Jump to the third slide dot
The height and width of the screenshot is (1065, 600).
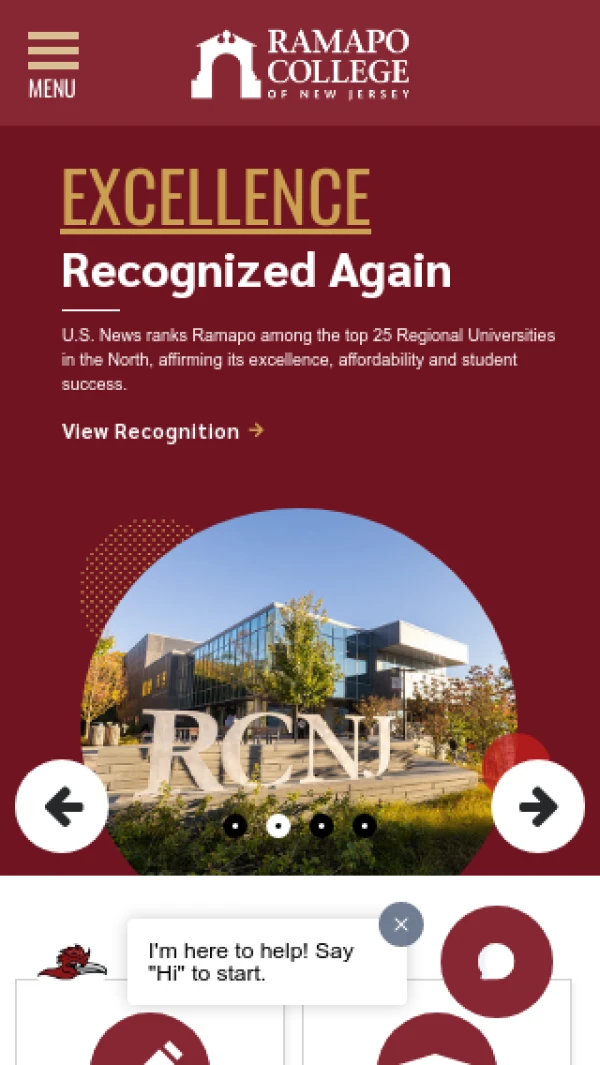321,826
